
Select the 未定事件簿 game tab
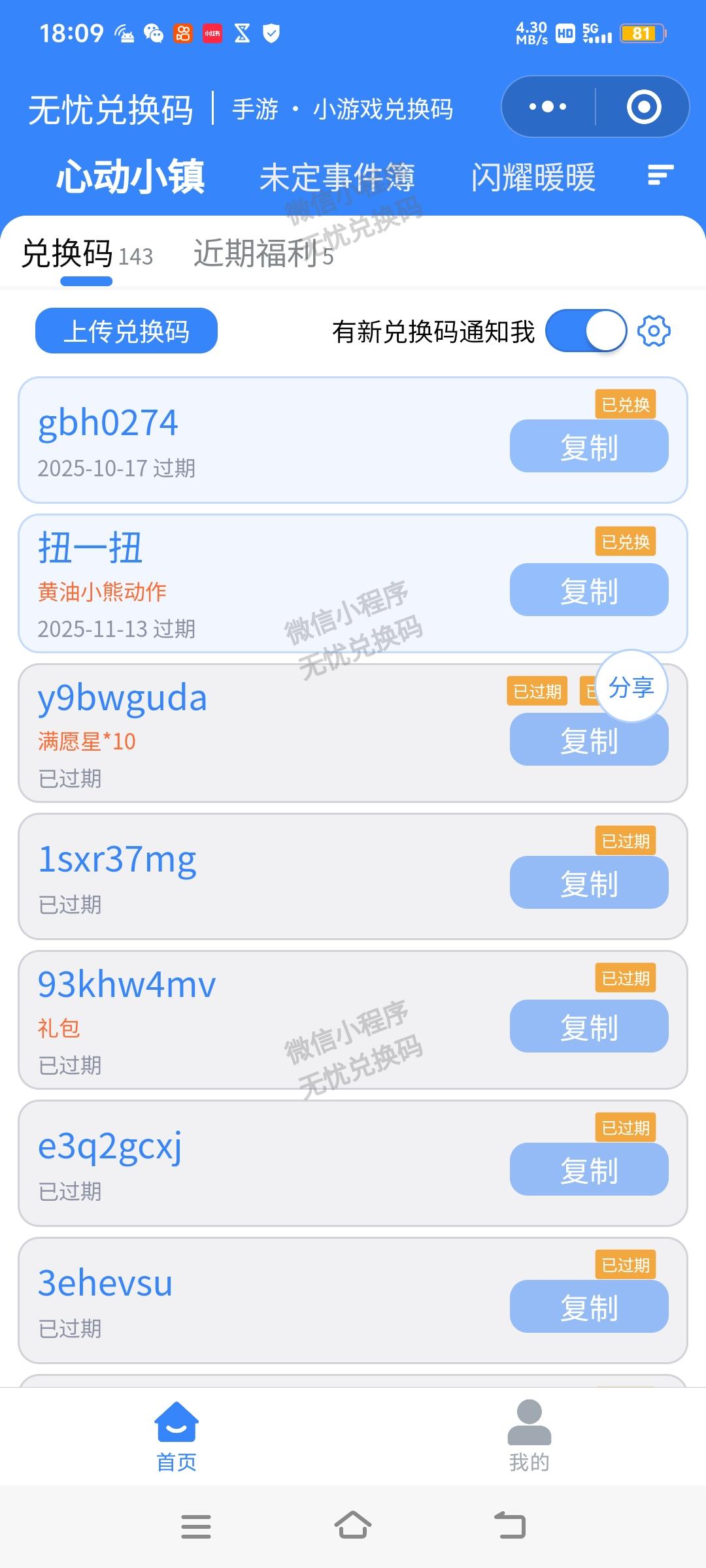pos(340,176)
